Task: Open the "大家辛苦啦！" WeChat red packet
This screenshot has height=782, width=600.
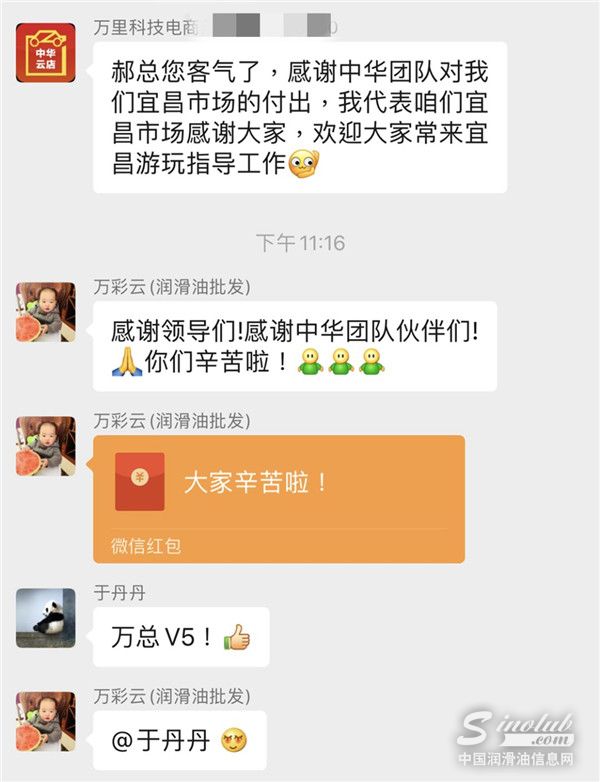Action: coord(278,498)
